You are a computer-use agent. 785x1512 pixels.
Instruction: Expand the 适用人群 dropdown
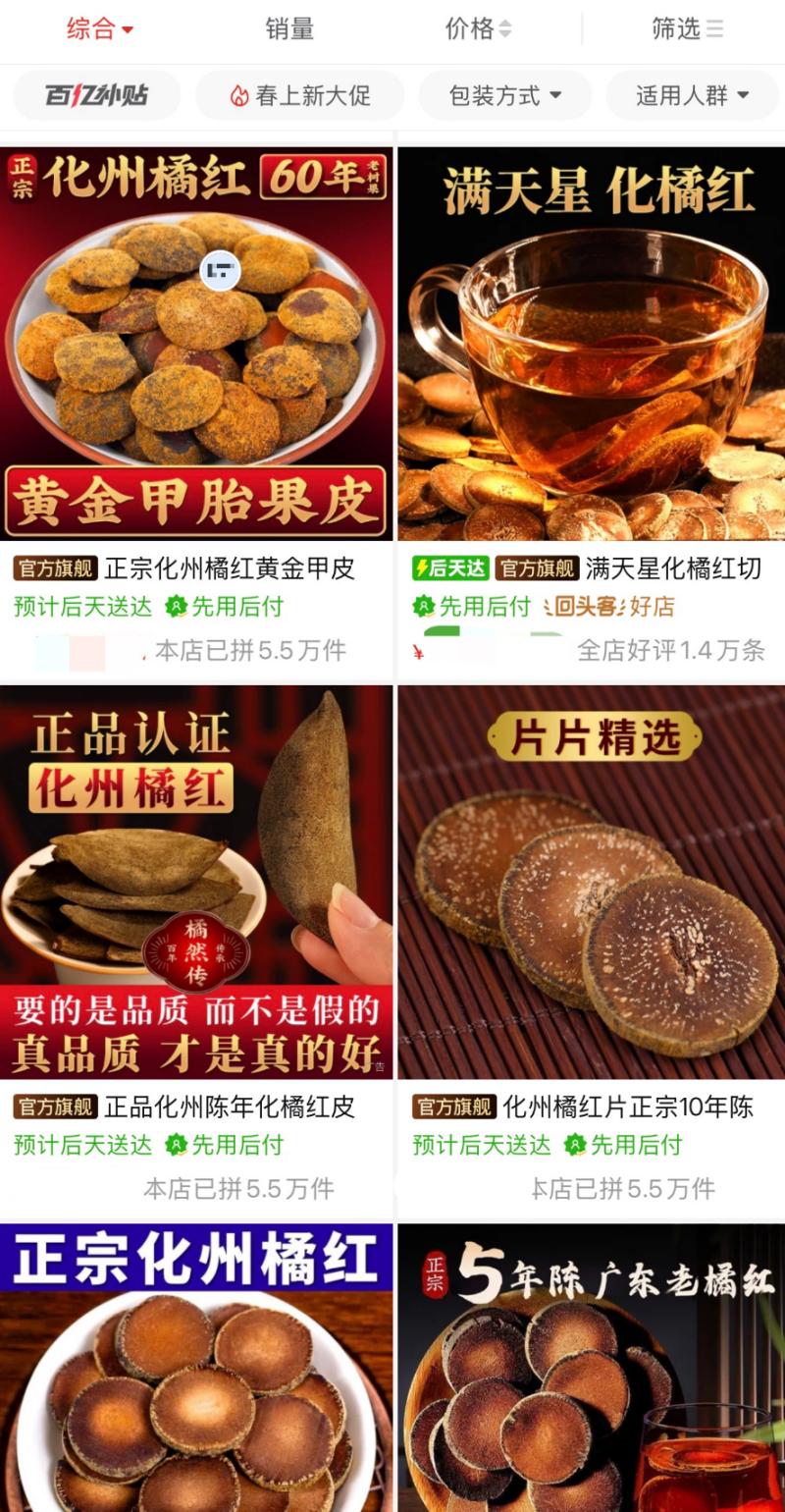click(692, 95)
